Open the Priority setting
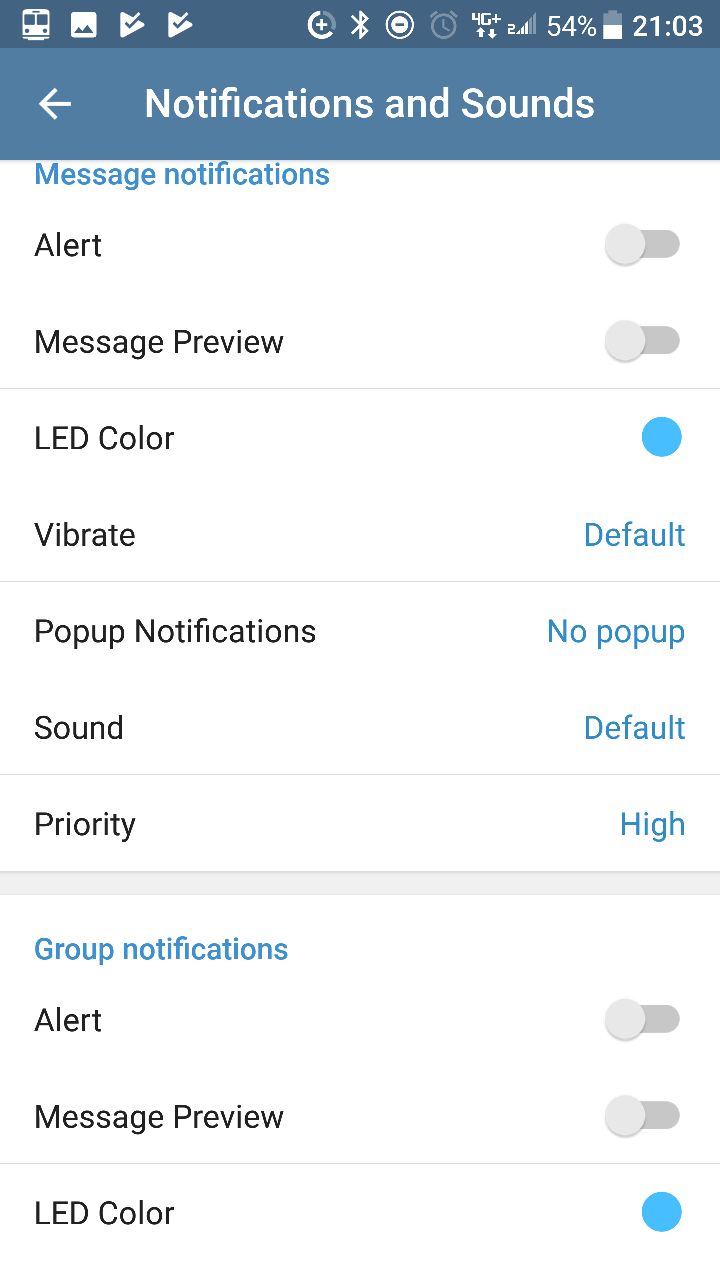 (x=360, y=824)
